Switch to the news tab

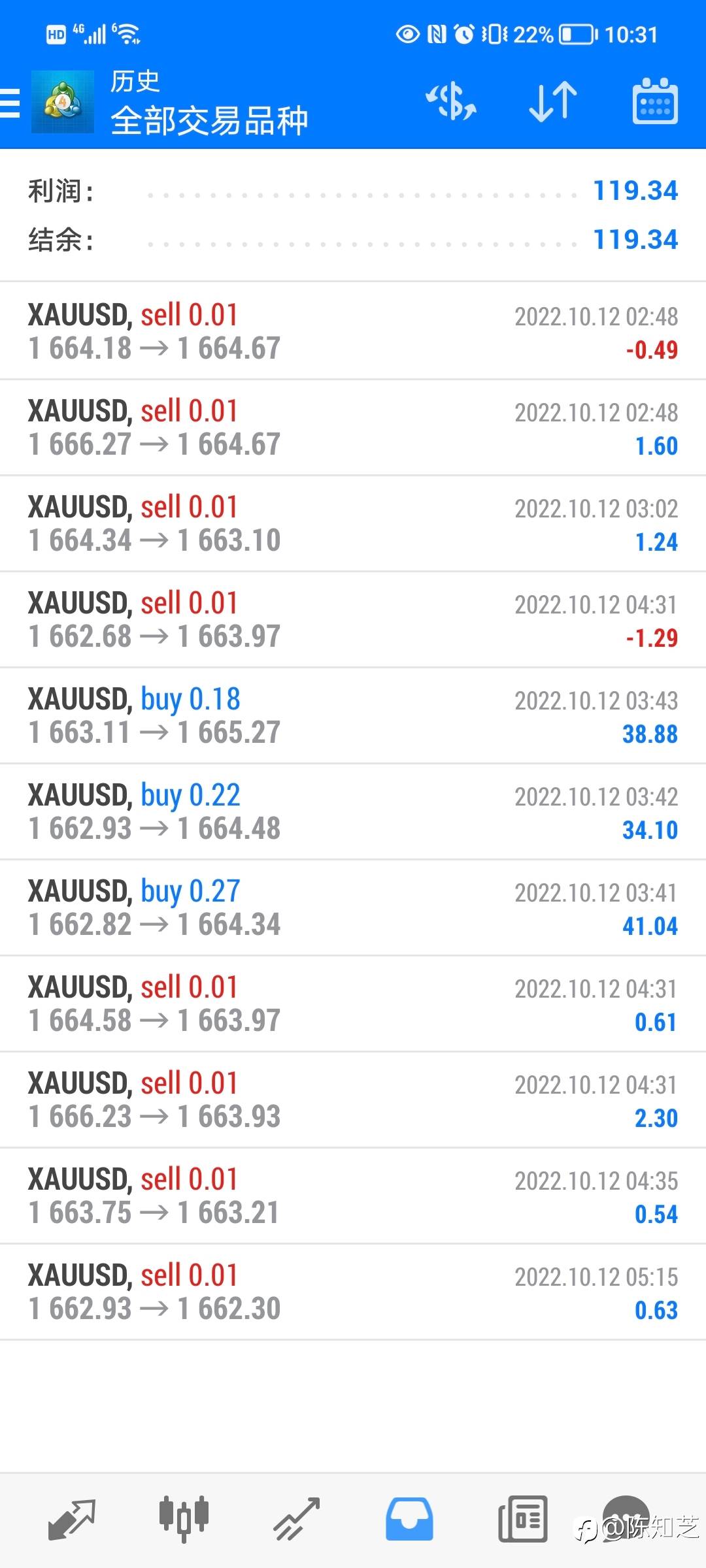tap(522, 1518)
